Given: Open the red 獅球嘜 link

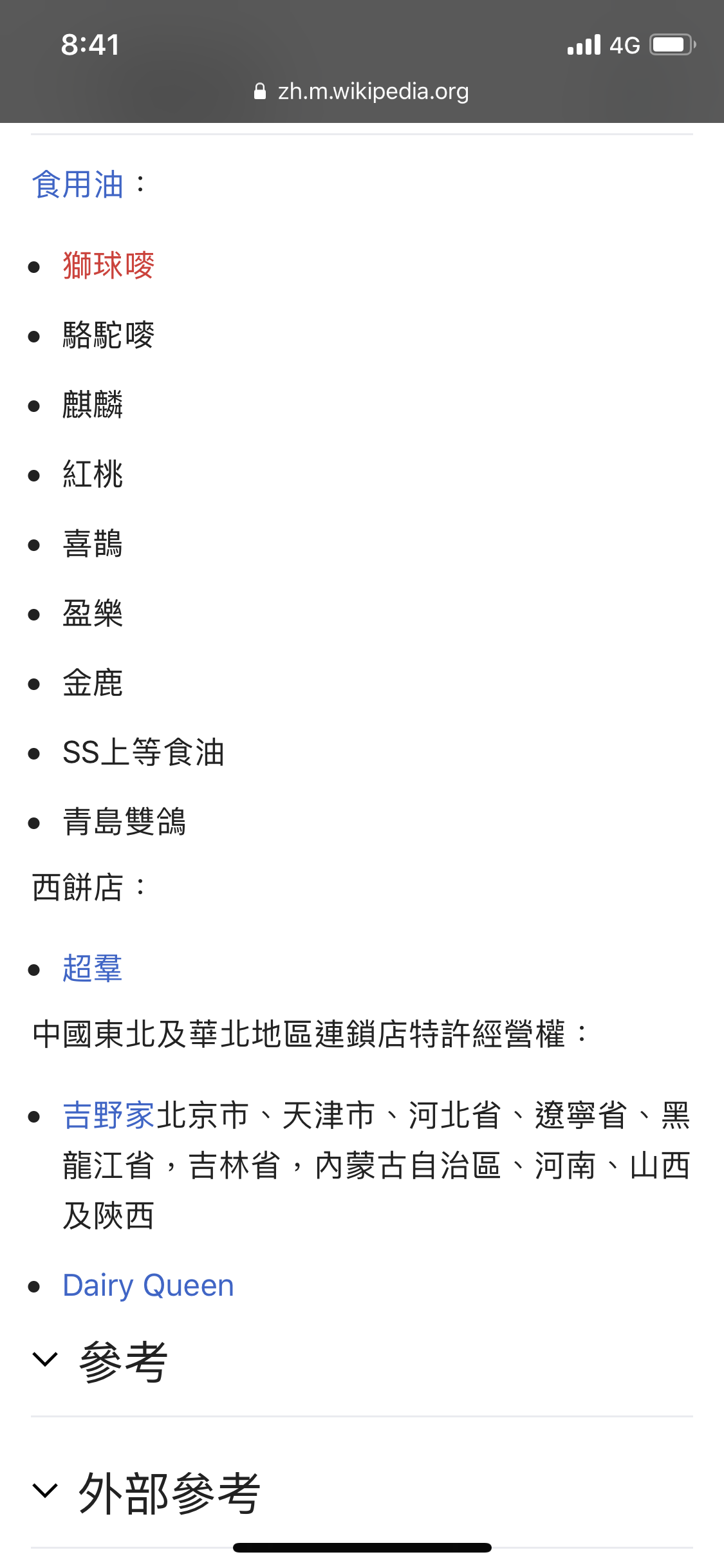Looking at the screenshot, I should point(108,266).
